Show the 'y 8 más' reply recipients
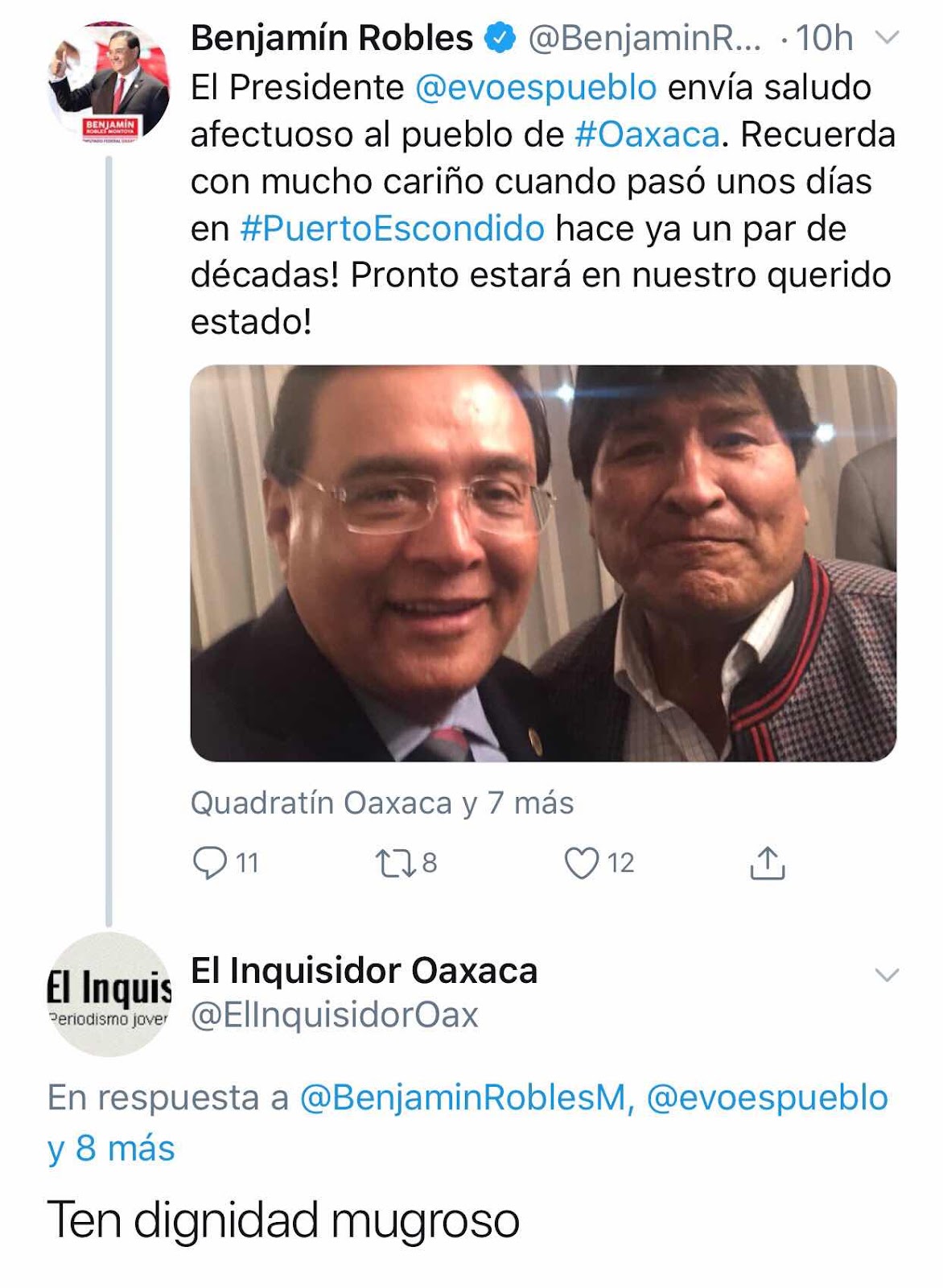The width and height of the screenshot is (943, 1288). click(111, 1148)
